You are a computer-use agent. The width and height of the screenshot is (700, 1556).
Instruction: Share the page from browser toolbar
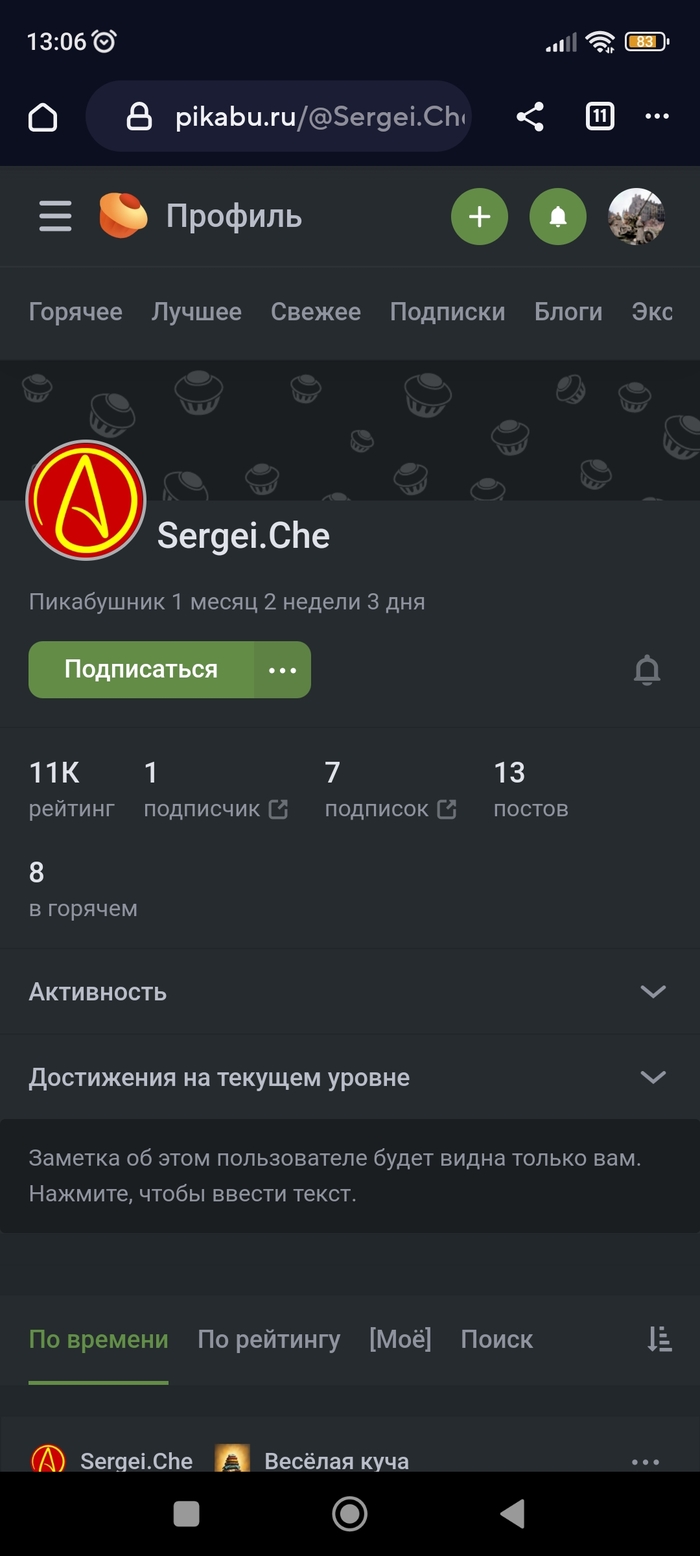tap(530, 117)
